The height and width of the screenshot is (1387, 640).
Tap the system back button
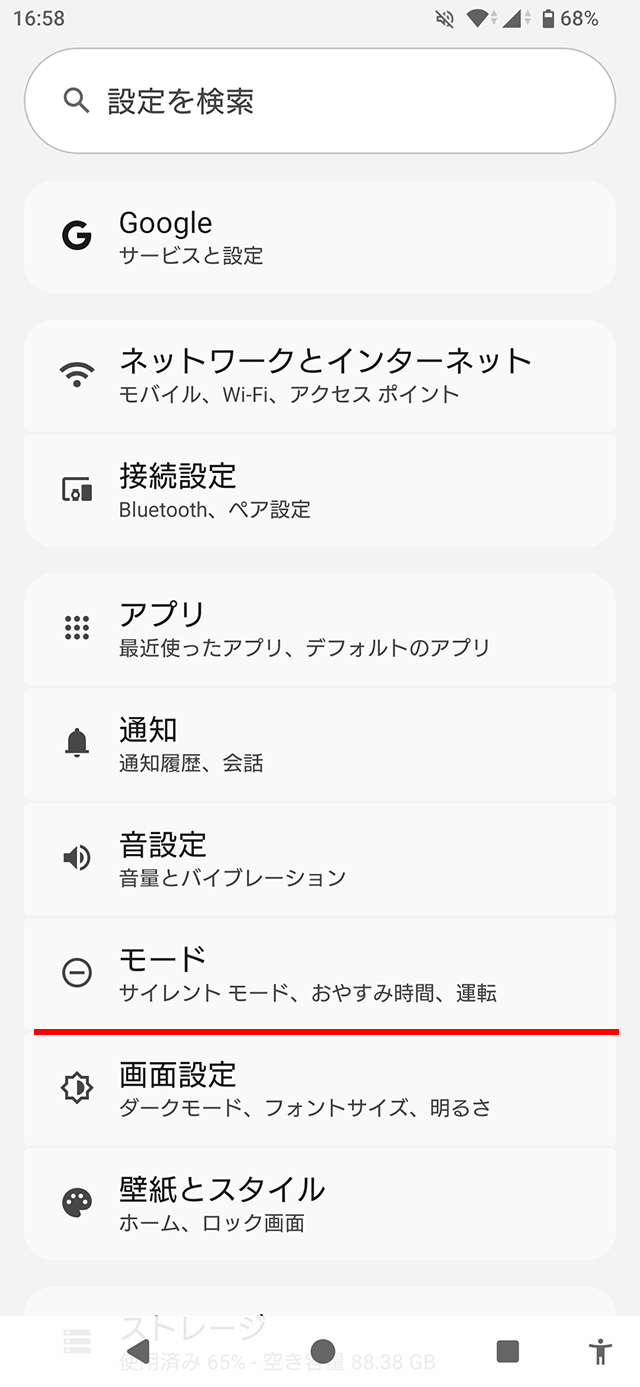[139, 1351]
